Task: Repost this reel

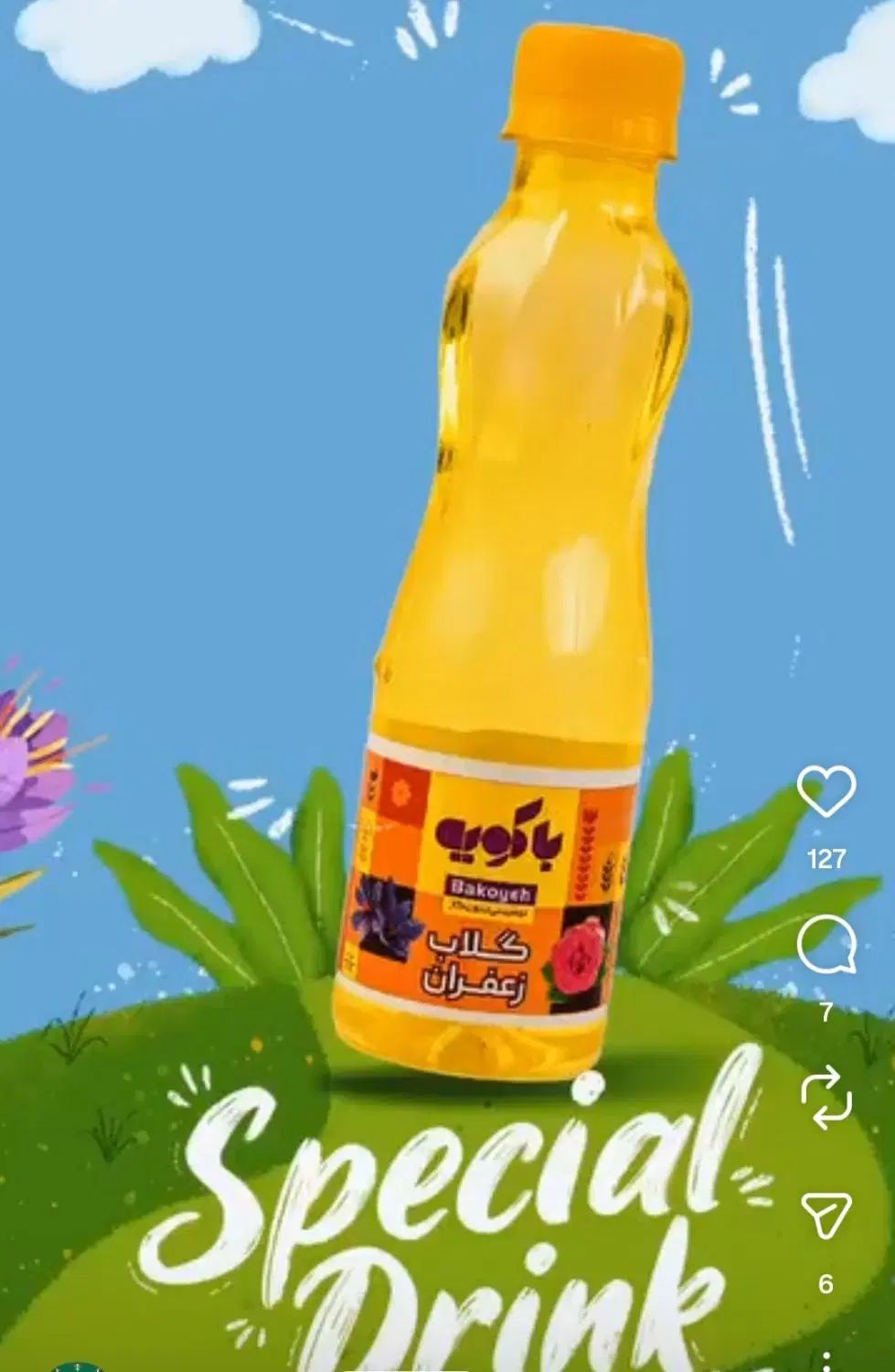Action: pos(826,1096)
